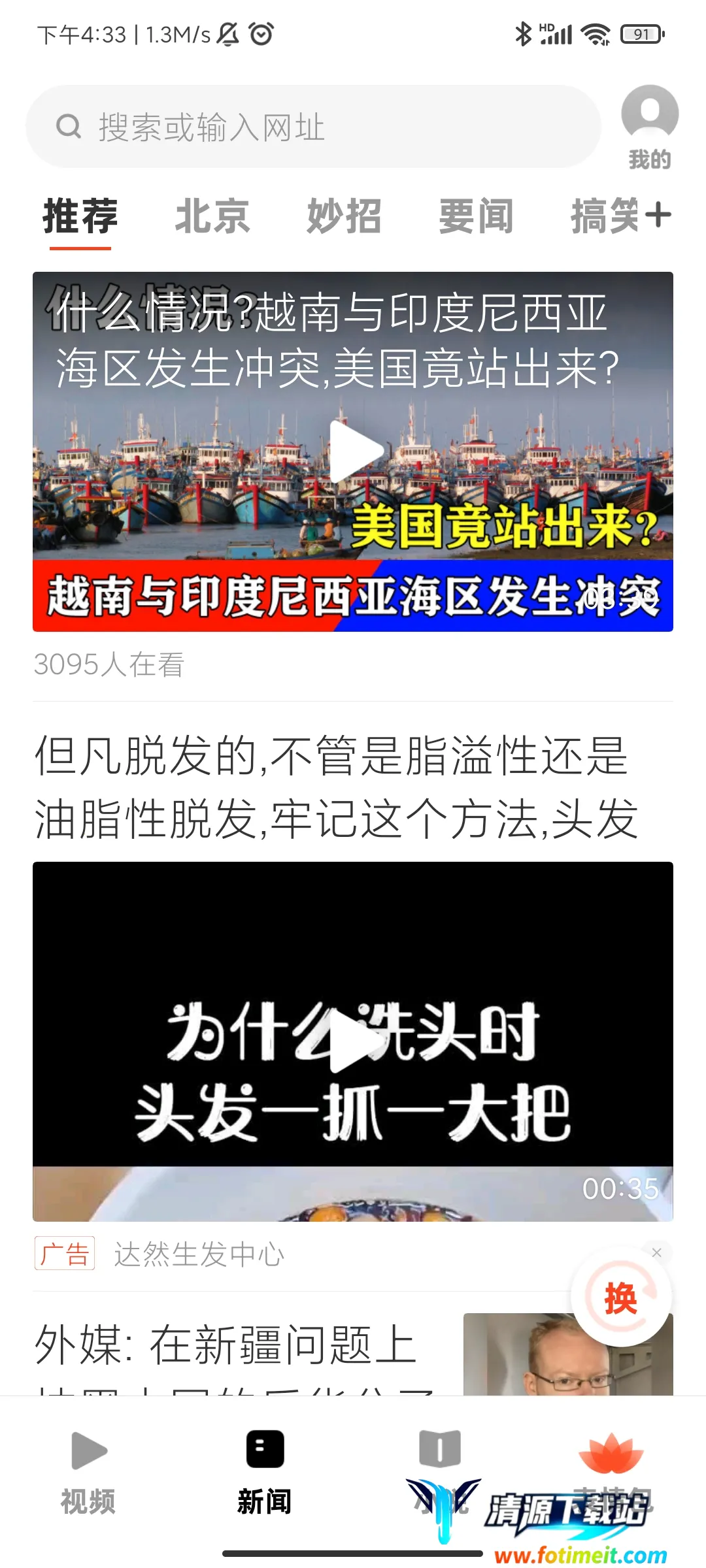Play the 为什么洗头时 hair video

coord(353,1041)
